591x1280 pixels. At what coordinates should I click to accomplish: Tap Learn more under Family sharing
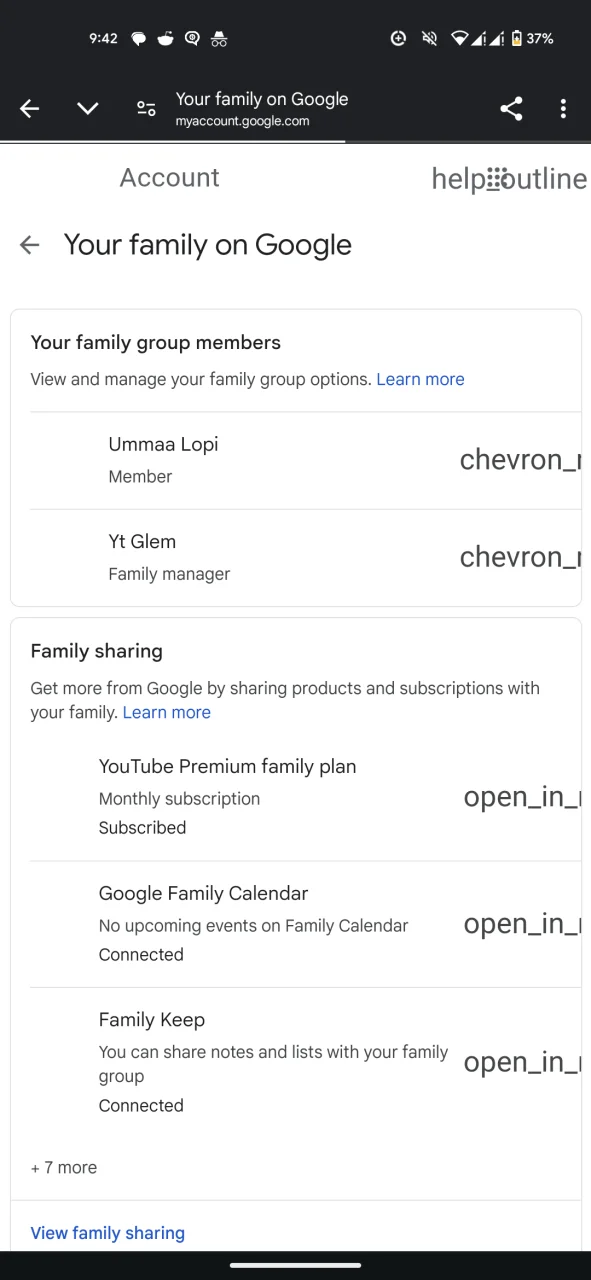click(166, 712)
